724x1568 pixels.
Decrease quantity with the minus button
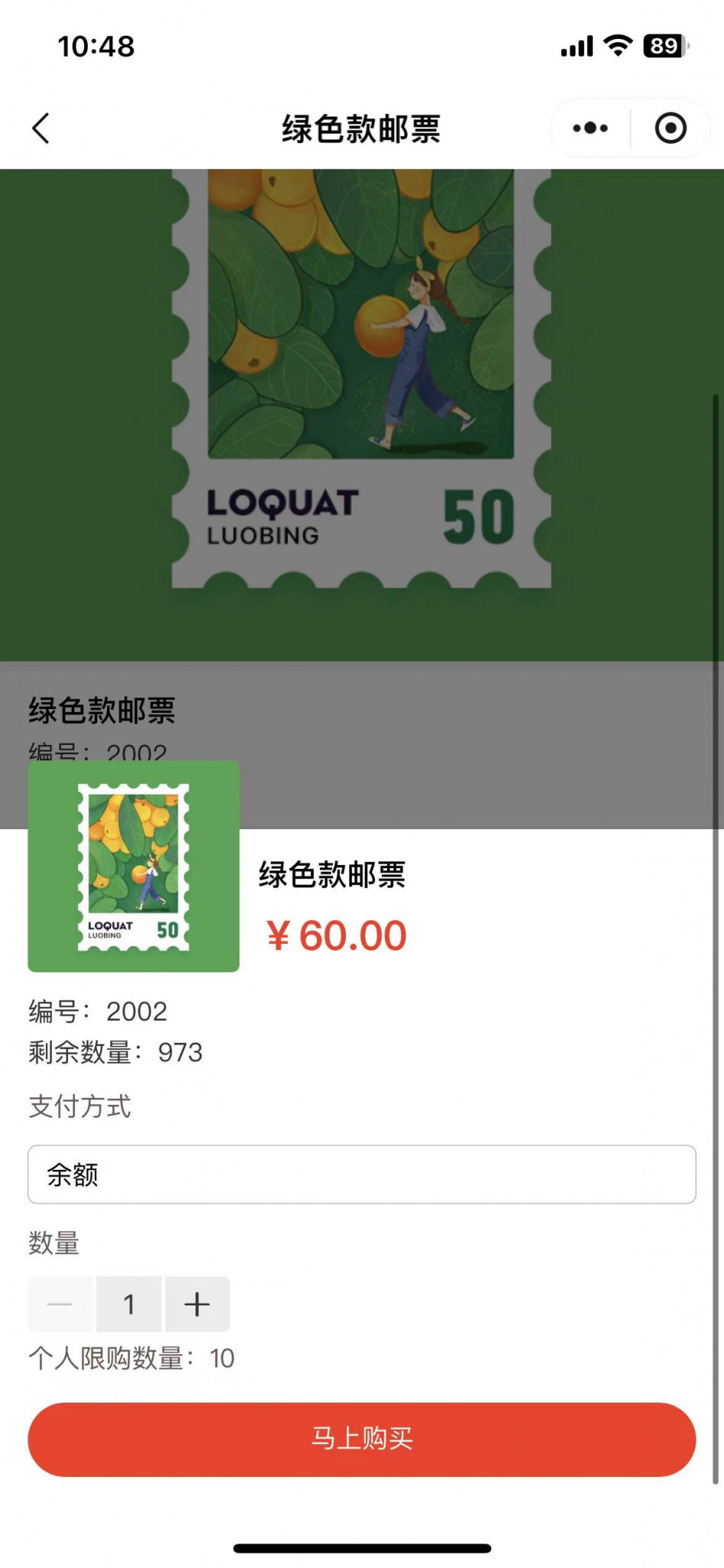pyautogui.click(x=60, y=1304)
